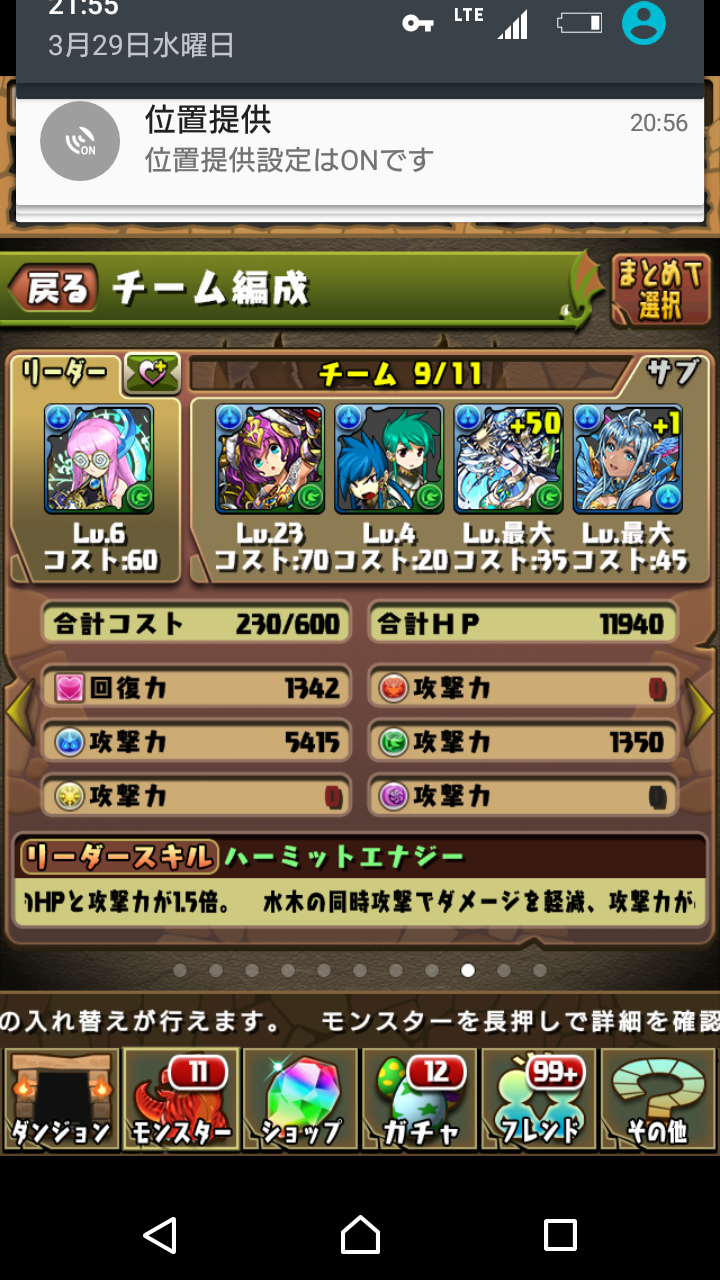This screenshot has width=720, height=1280.
Task: Select the +1 sub monster with cost 45
Action: (627, 459)
